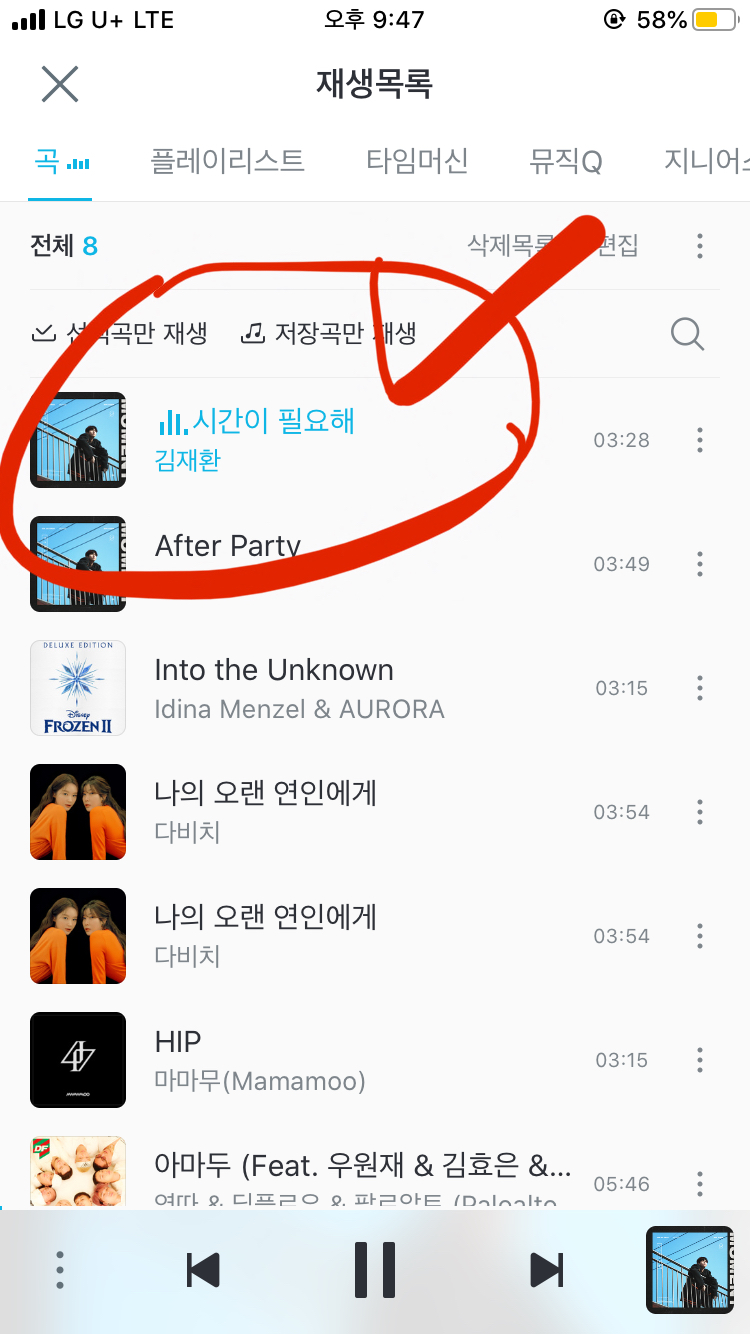Play 아마두 (Feat. 우원재 & 김효은)
Image resolution: width=750 pixels, height=1334 pixels.
click(x=363, y=1166)
